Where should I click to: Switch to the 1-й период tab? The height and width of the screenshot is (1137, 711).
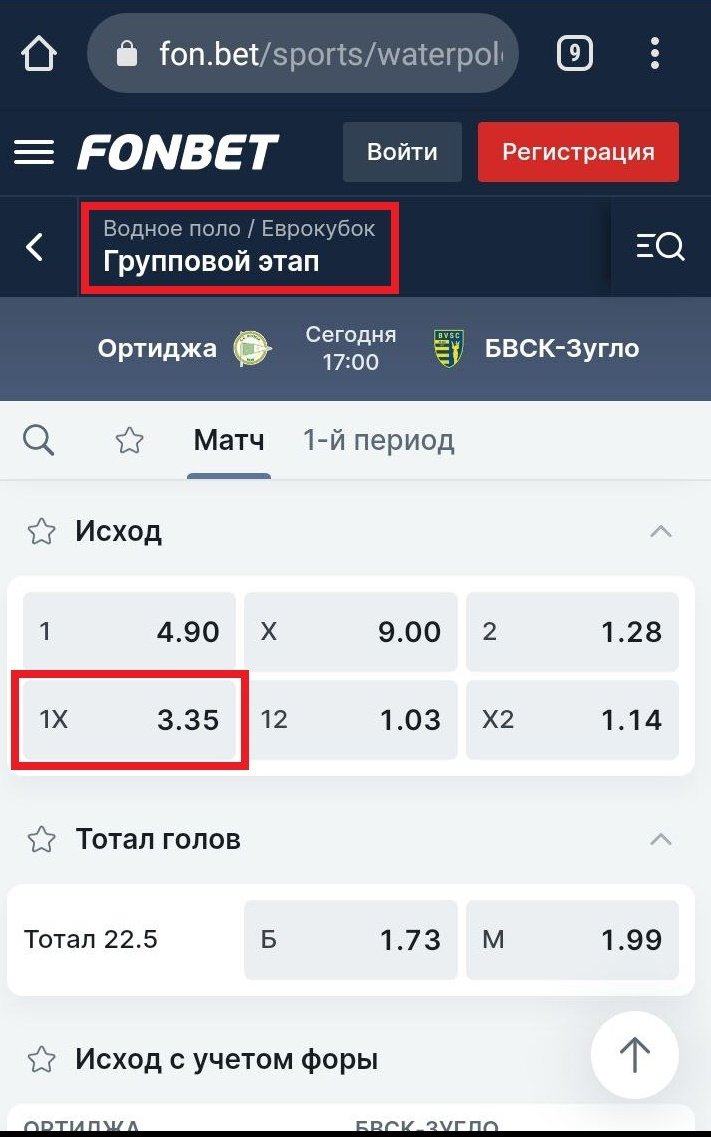[378, 440]
